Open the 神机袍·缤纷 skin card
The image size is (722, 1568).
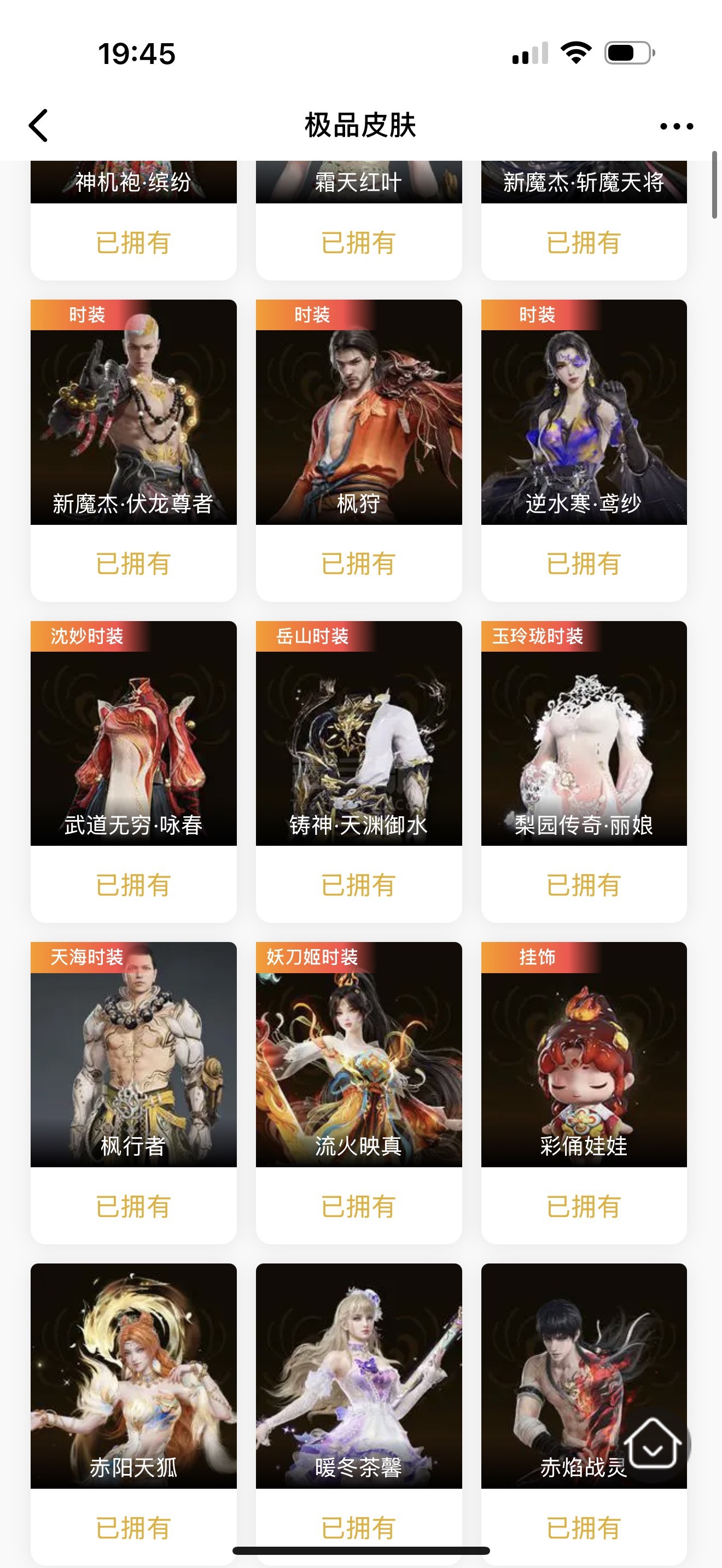[133, 220]
